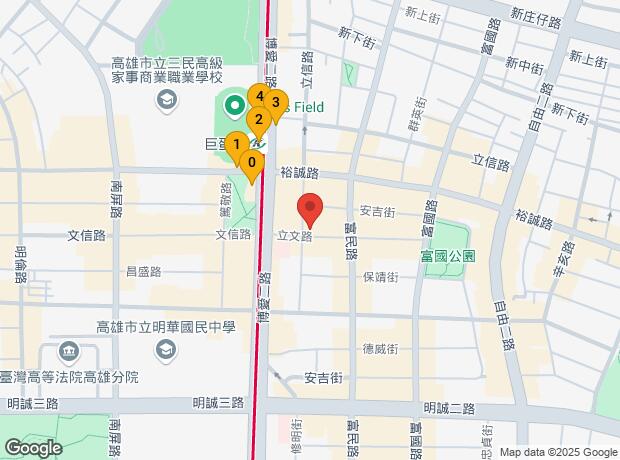
Task: Tap the orange marker numbered 0
Action: pyautogui.click(x=252, y=163)
